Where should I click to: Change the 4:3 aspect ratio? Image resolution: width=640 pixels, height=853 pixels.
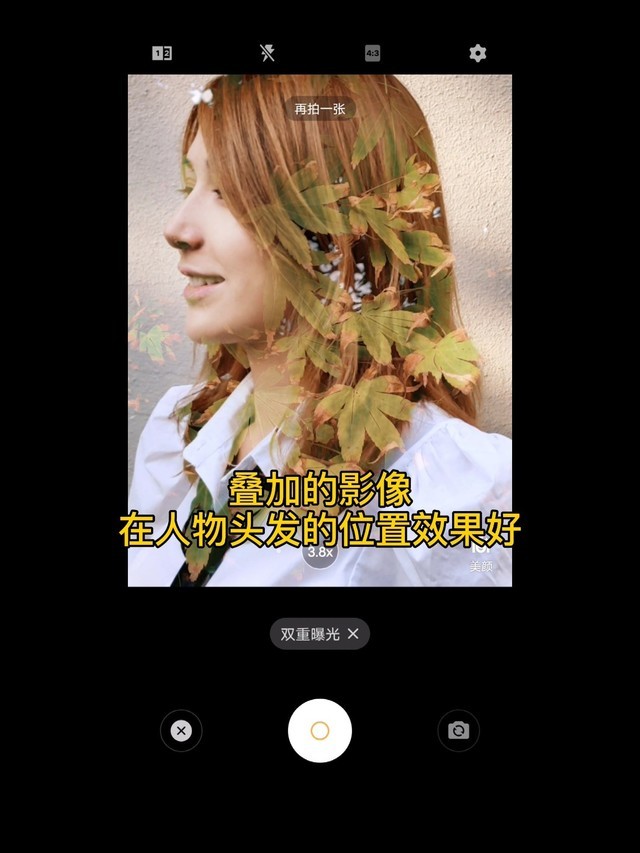tap(372, 54)
